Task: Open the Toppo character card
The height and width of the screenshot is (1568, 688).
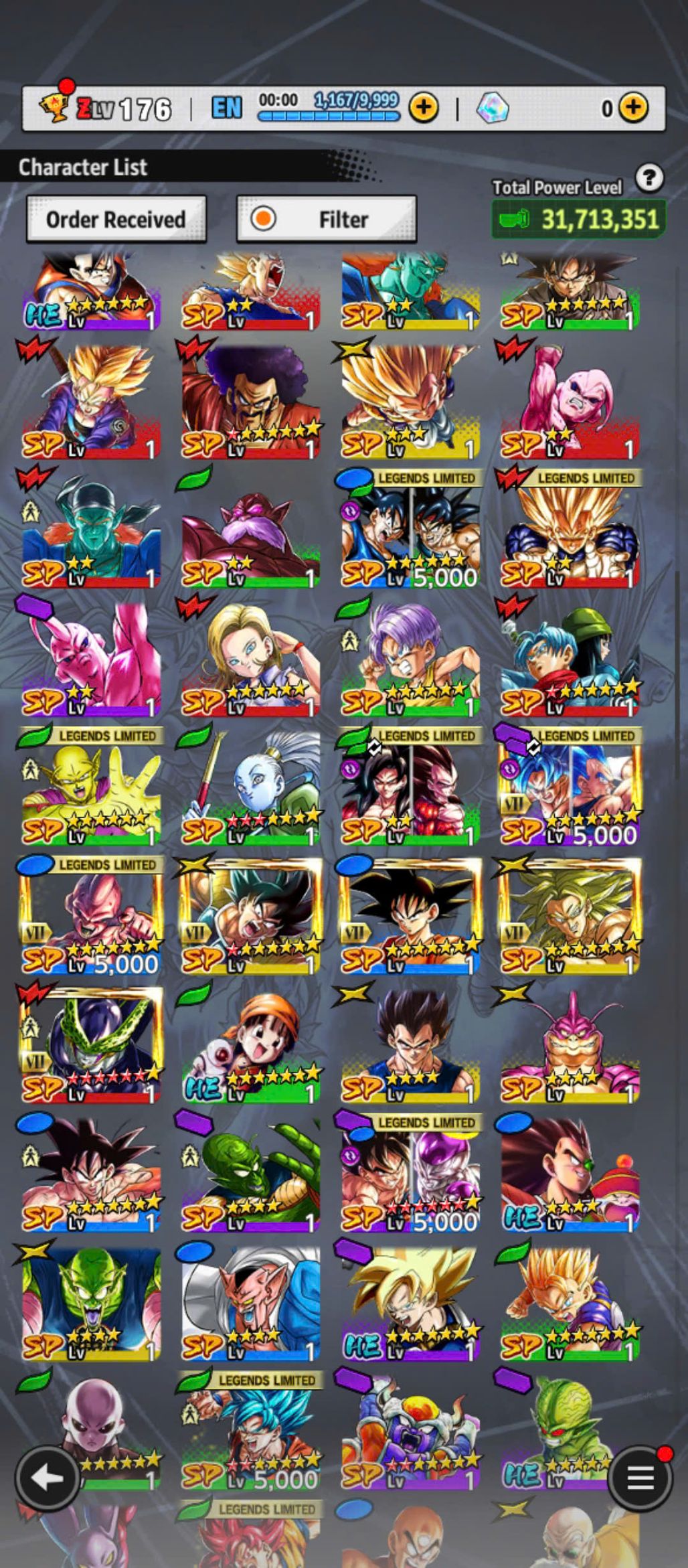Action: (x=250, y=529)
